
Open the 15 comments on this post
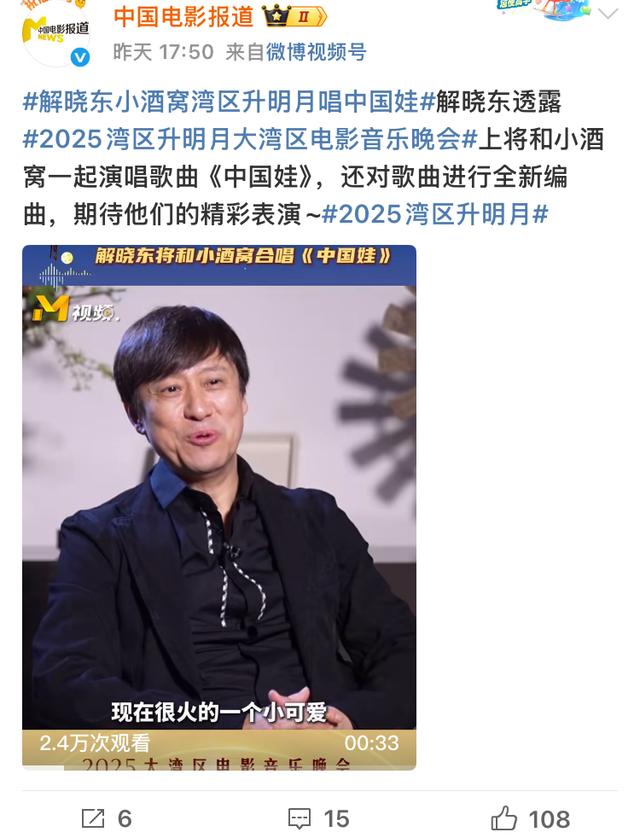pyautogui.click(x=319, y=817)
